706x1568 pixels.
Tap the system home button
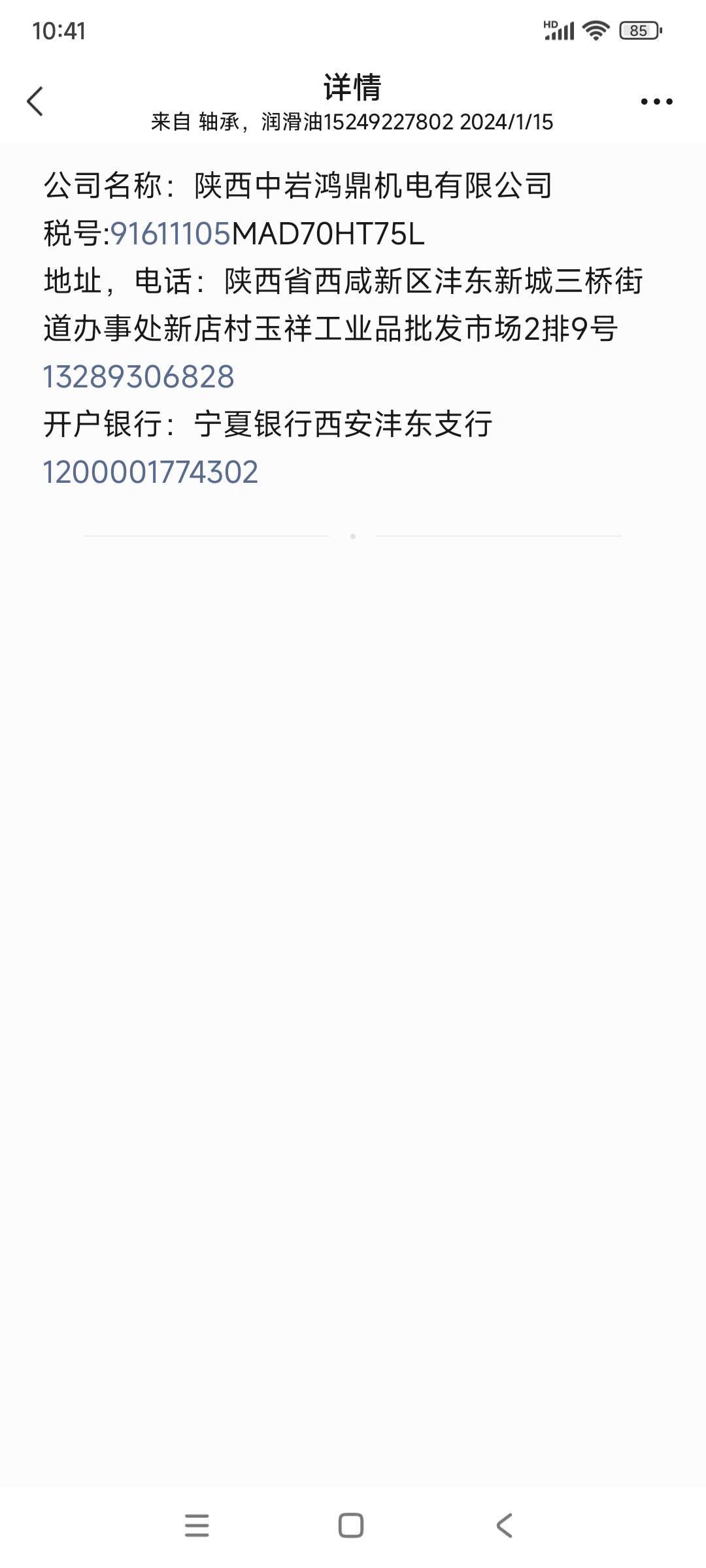(351, 1526)
